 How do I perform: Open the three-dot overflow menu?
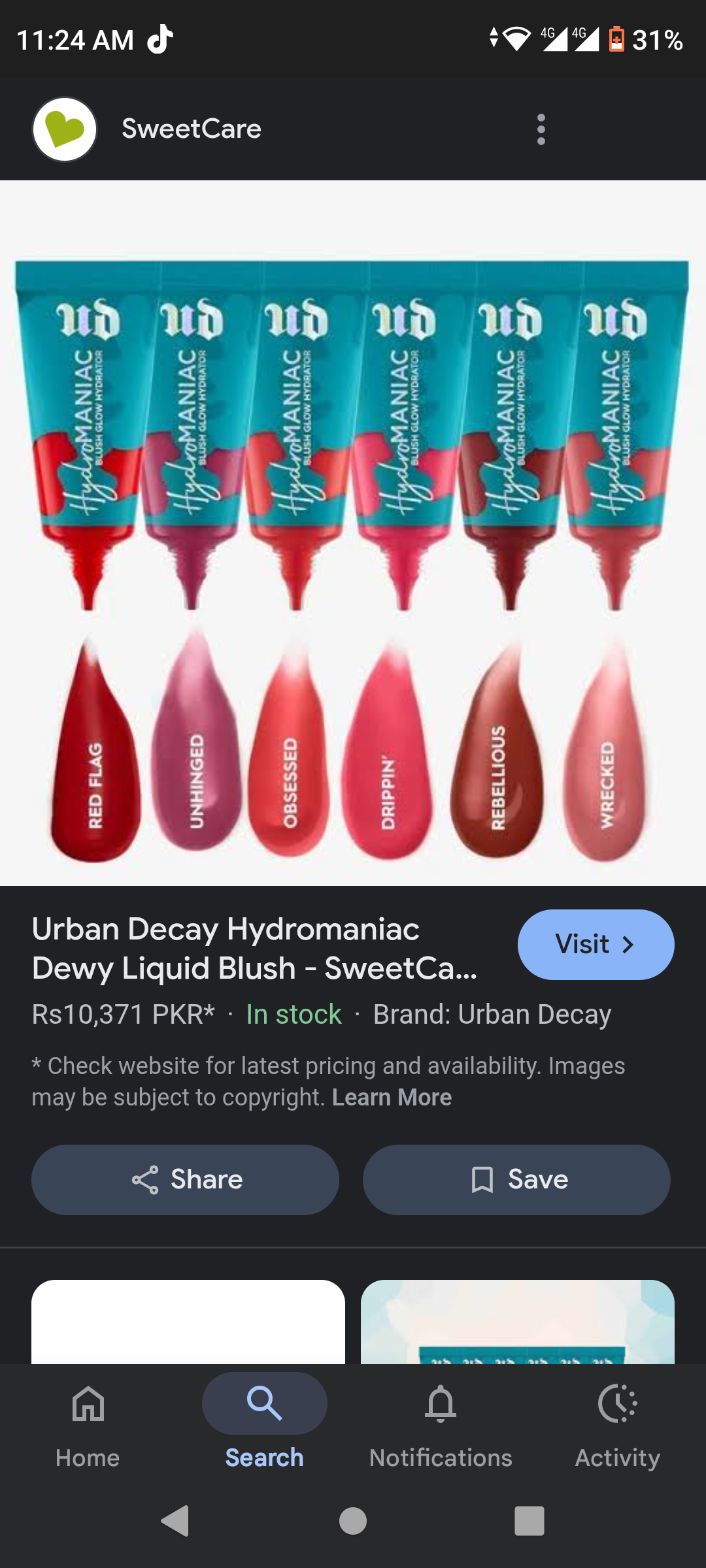click(x=541, y=129)
